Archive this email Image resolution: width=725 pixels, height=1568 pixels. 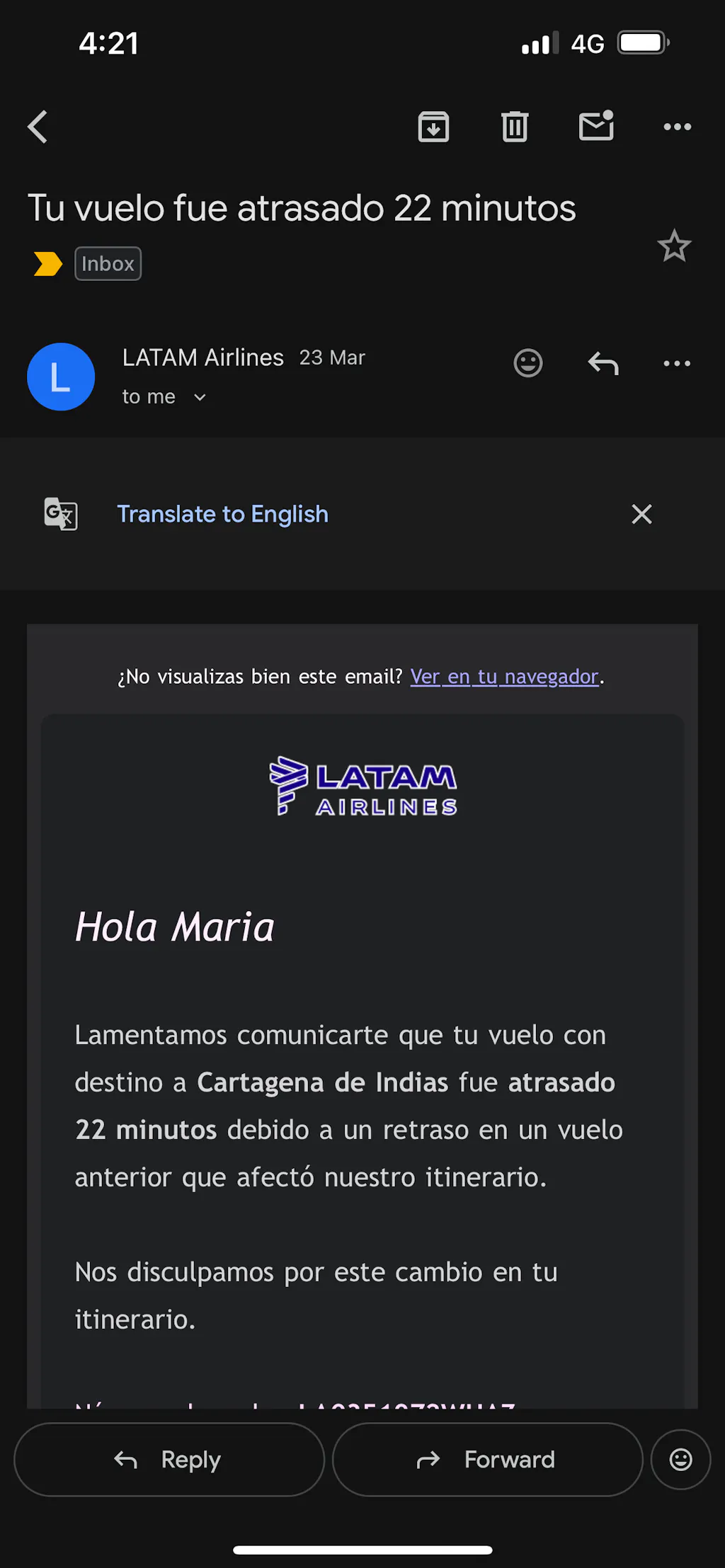point(433,127)
